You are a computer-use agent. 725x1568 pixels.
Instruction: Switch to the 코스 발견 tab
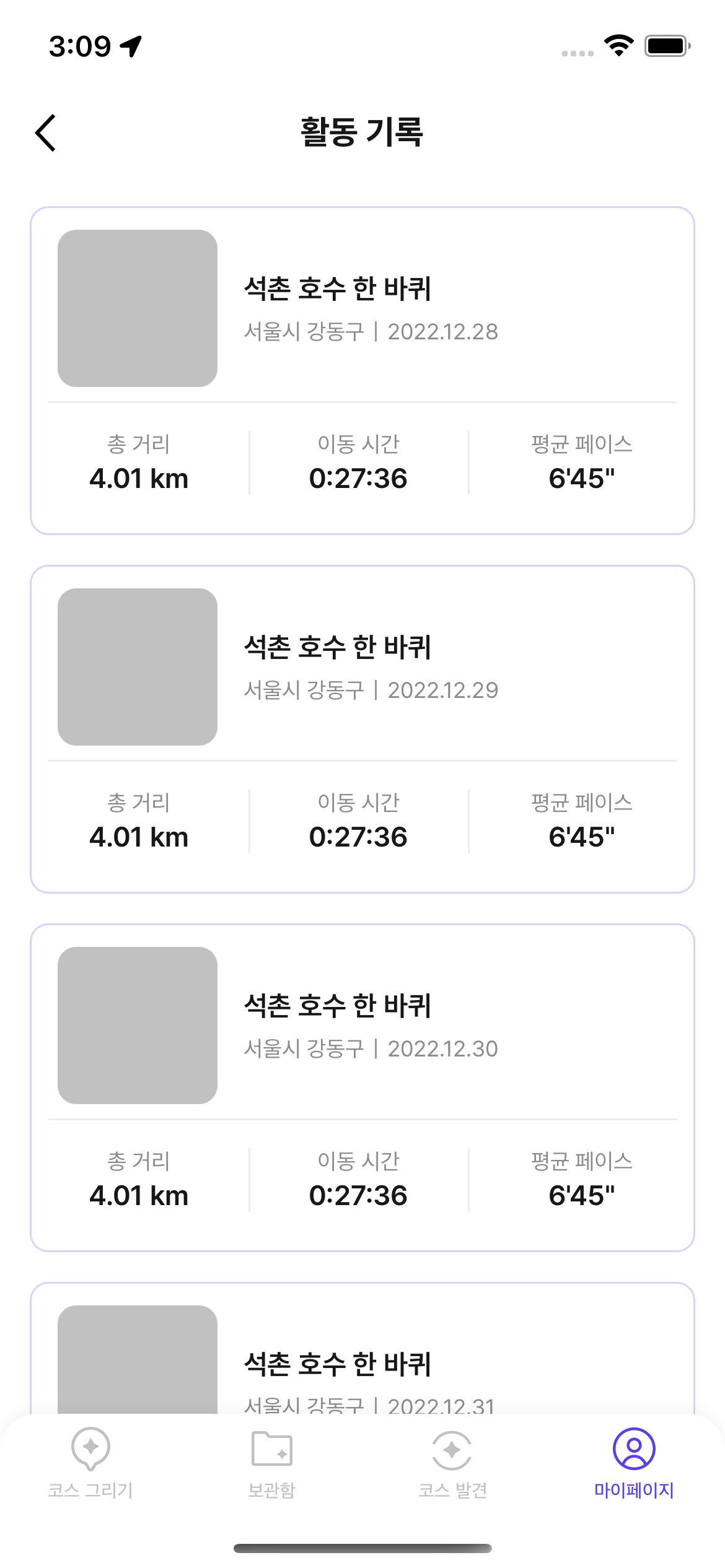[452, 1463]
